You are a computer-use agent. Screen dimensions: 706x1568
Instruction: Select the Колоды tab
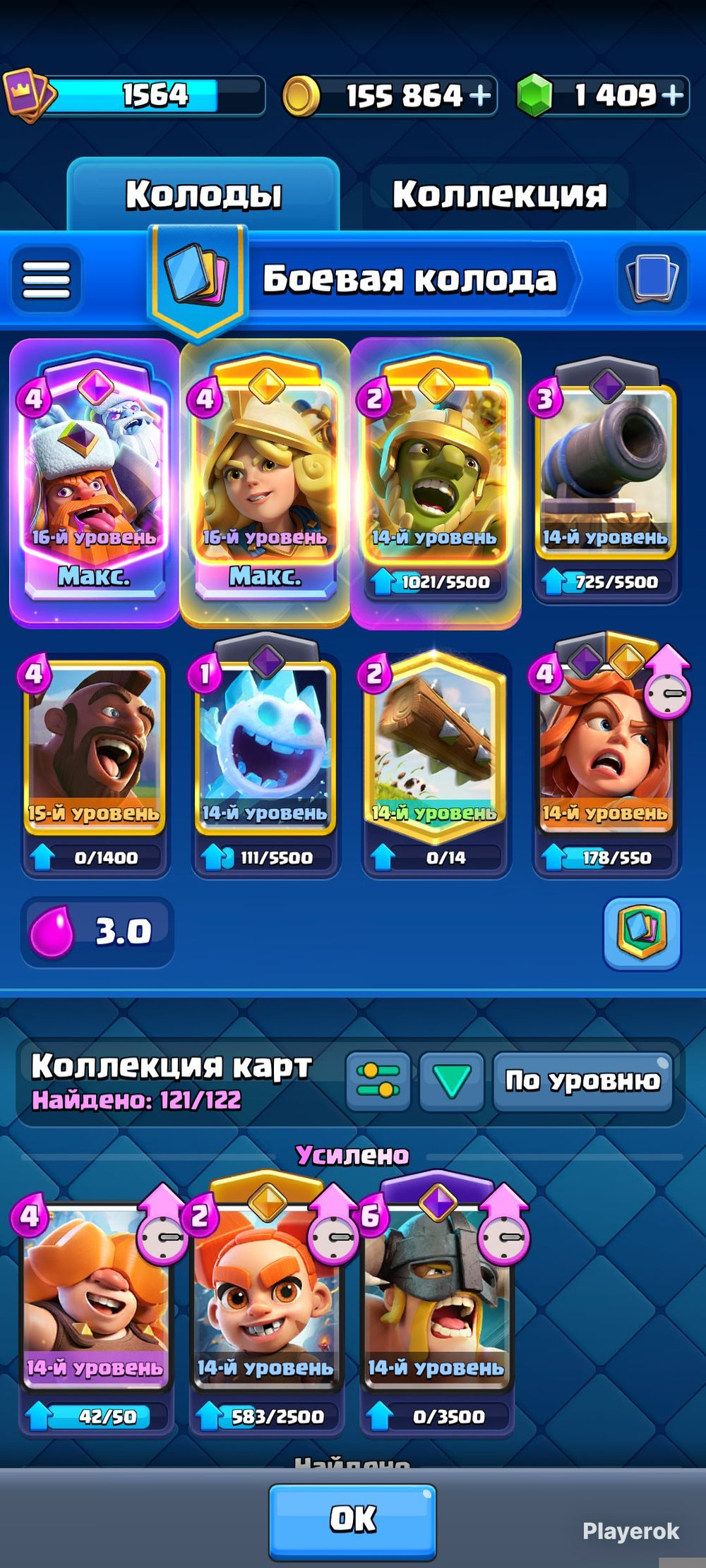point(203,195)
